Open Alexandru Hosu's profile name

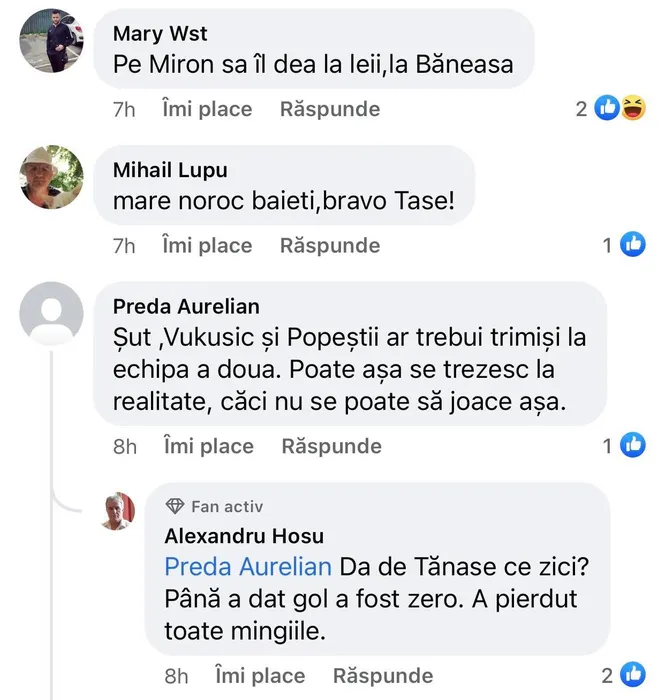244,536
